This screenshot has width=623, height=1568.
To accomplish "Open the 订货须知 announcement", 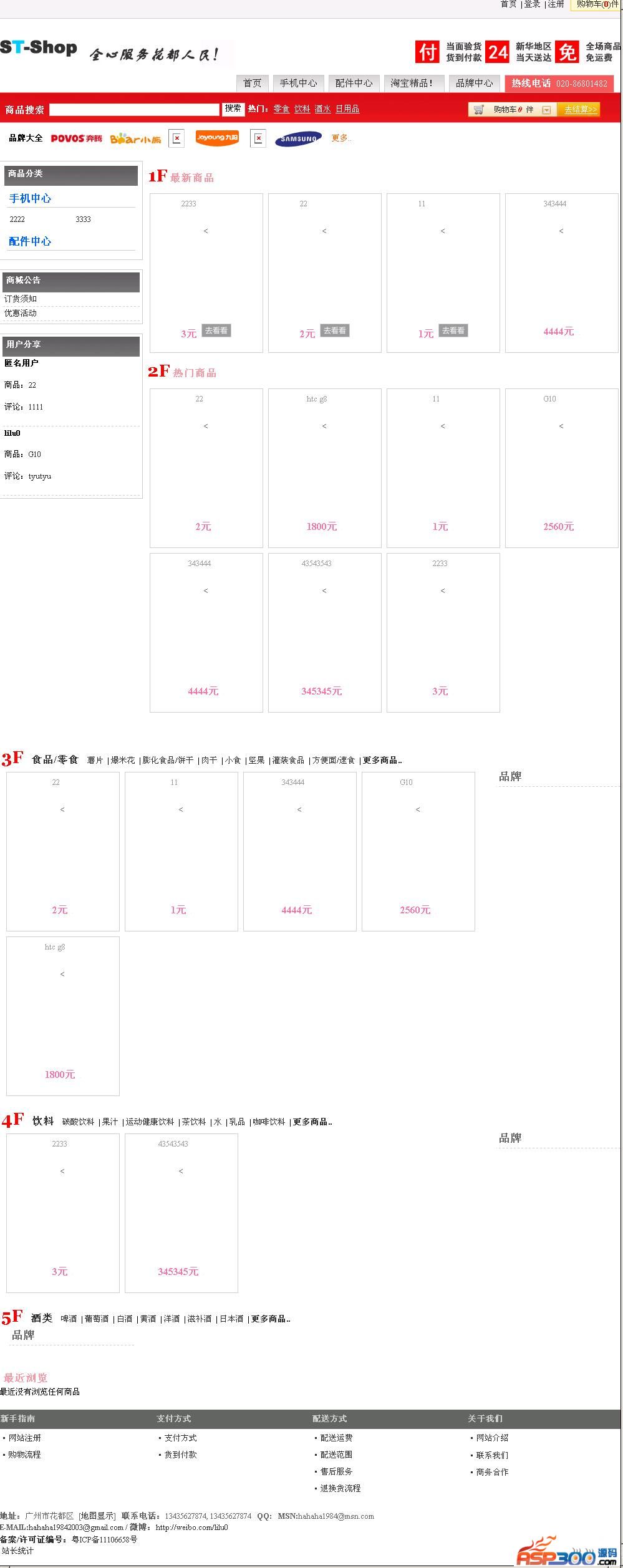I will point(21,299).
